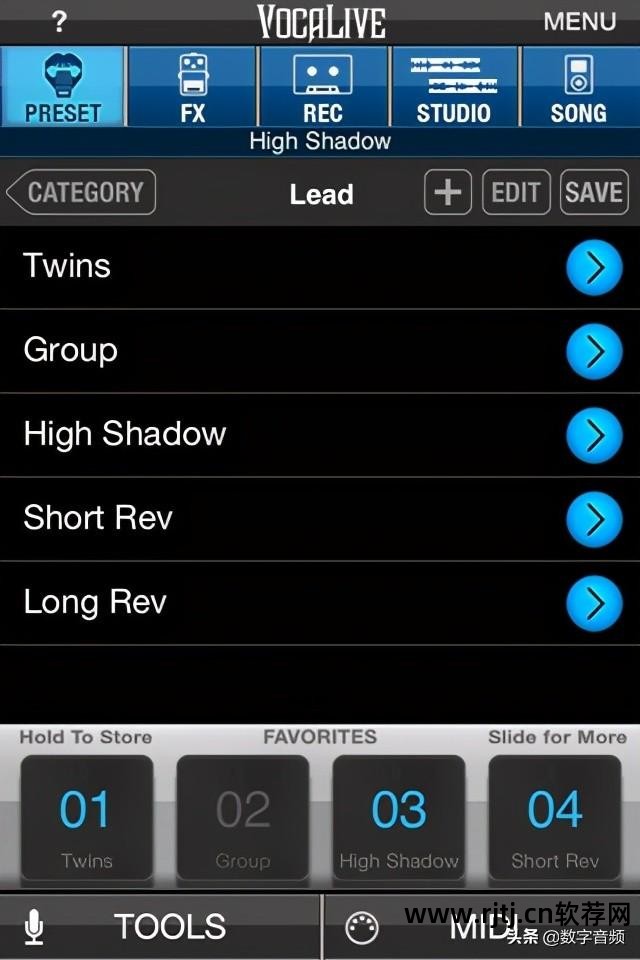Switch to the SONG tab
This screenshot has width=640, height=960.
pos(579,87)
